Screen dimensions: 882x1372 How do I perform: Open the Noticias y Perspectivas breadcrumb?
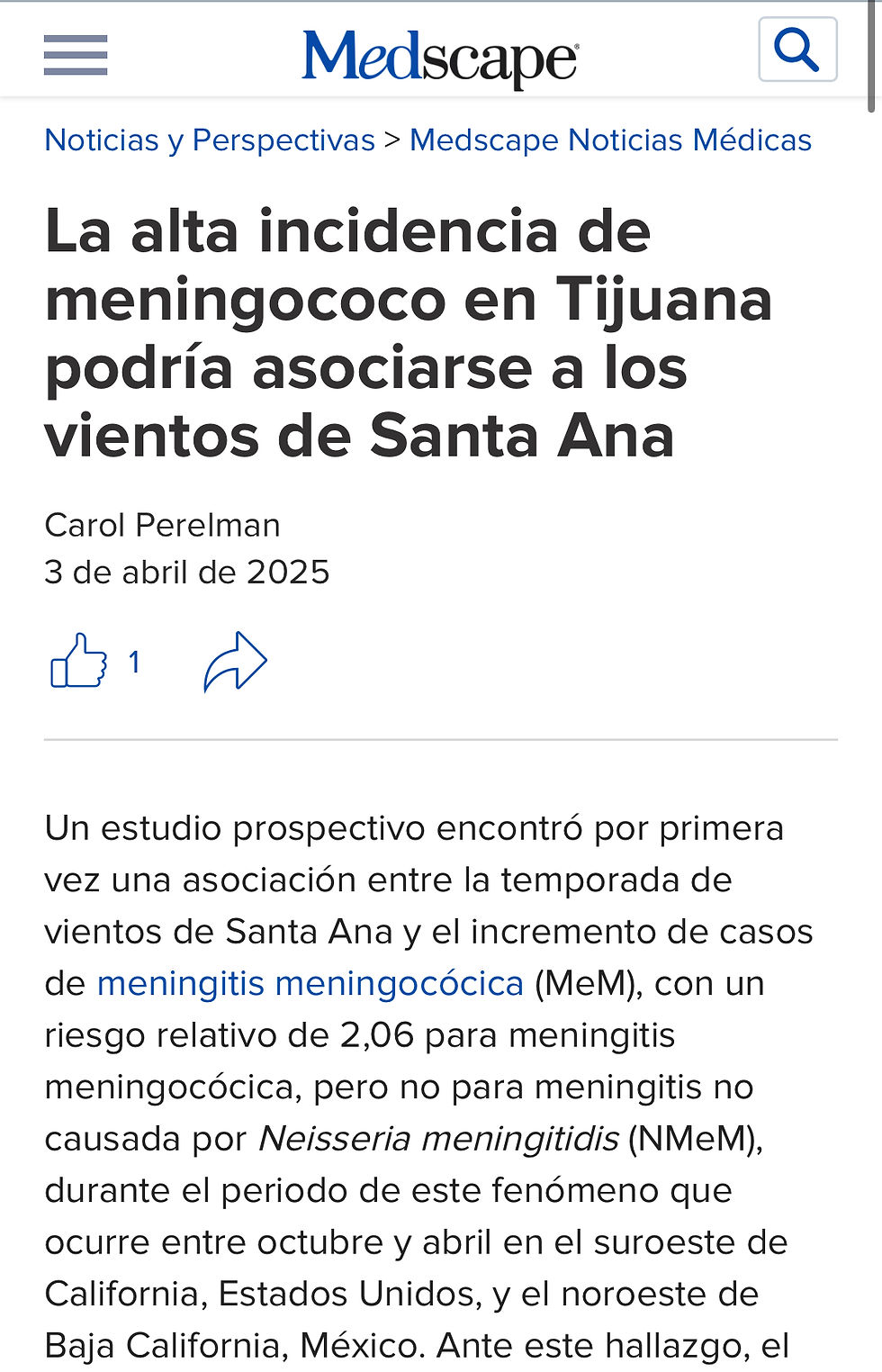[210, 140]
